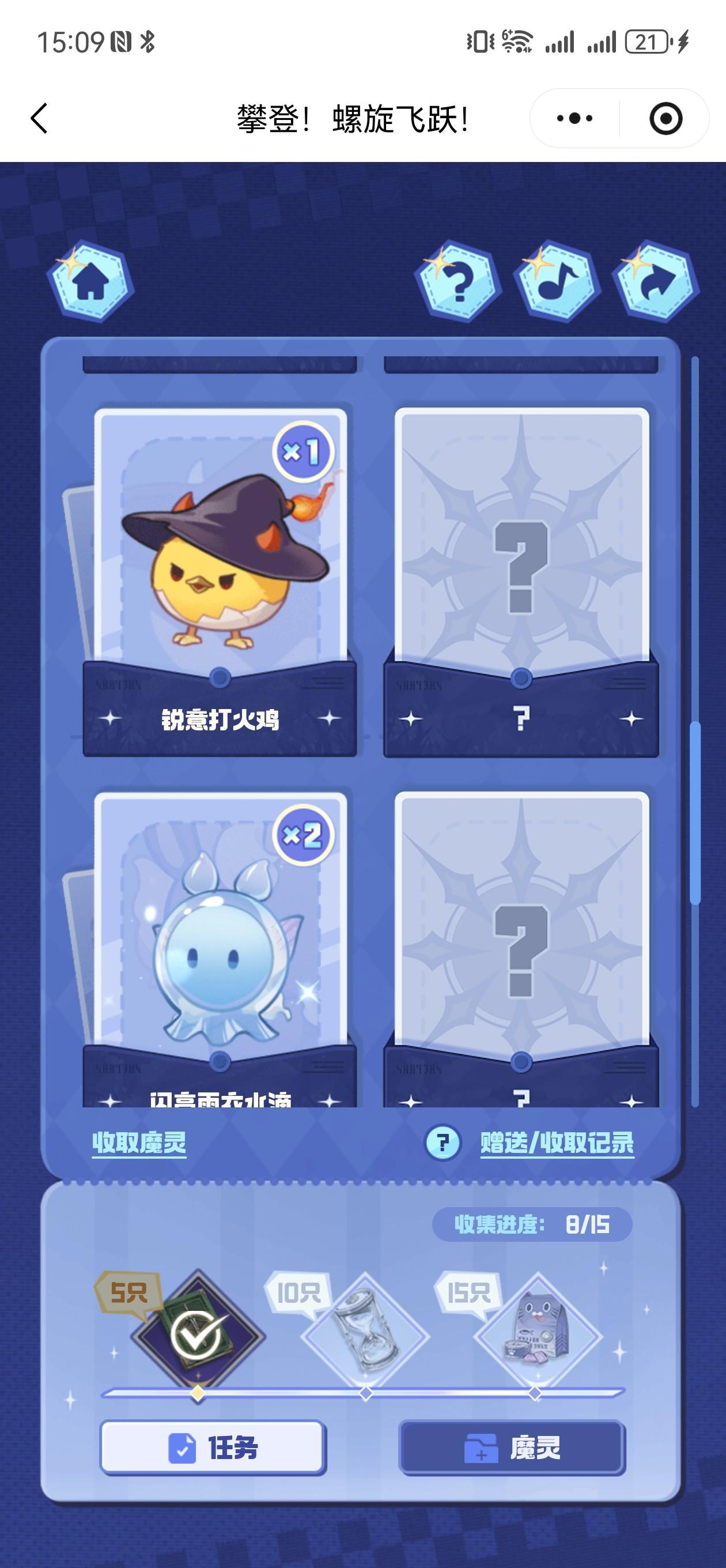Open the help question mark hexagon

(x=458, y=281)
